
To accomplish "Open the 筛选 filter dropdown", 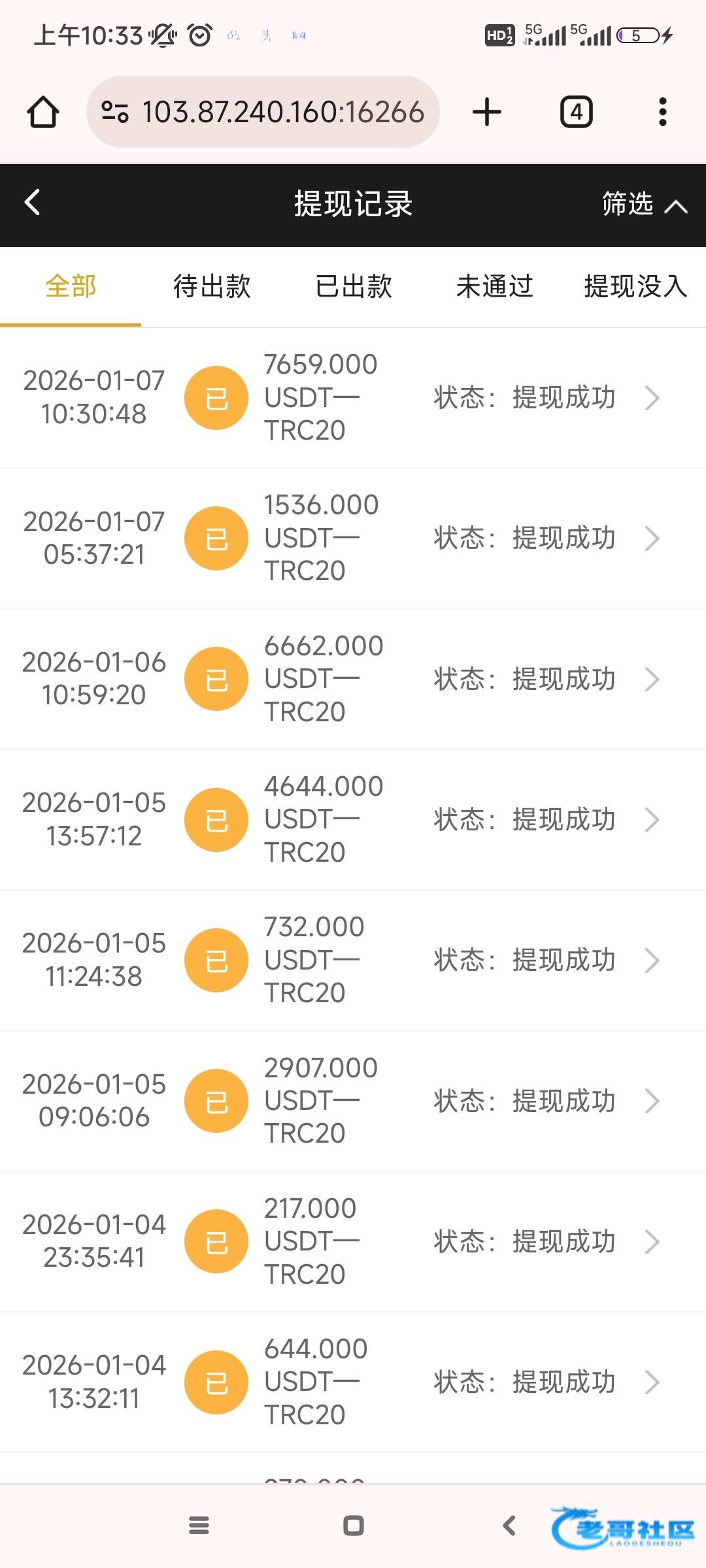I will click(643, 204).
